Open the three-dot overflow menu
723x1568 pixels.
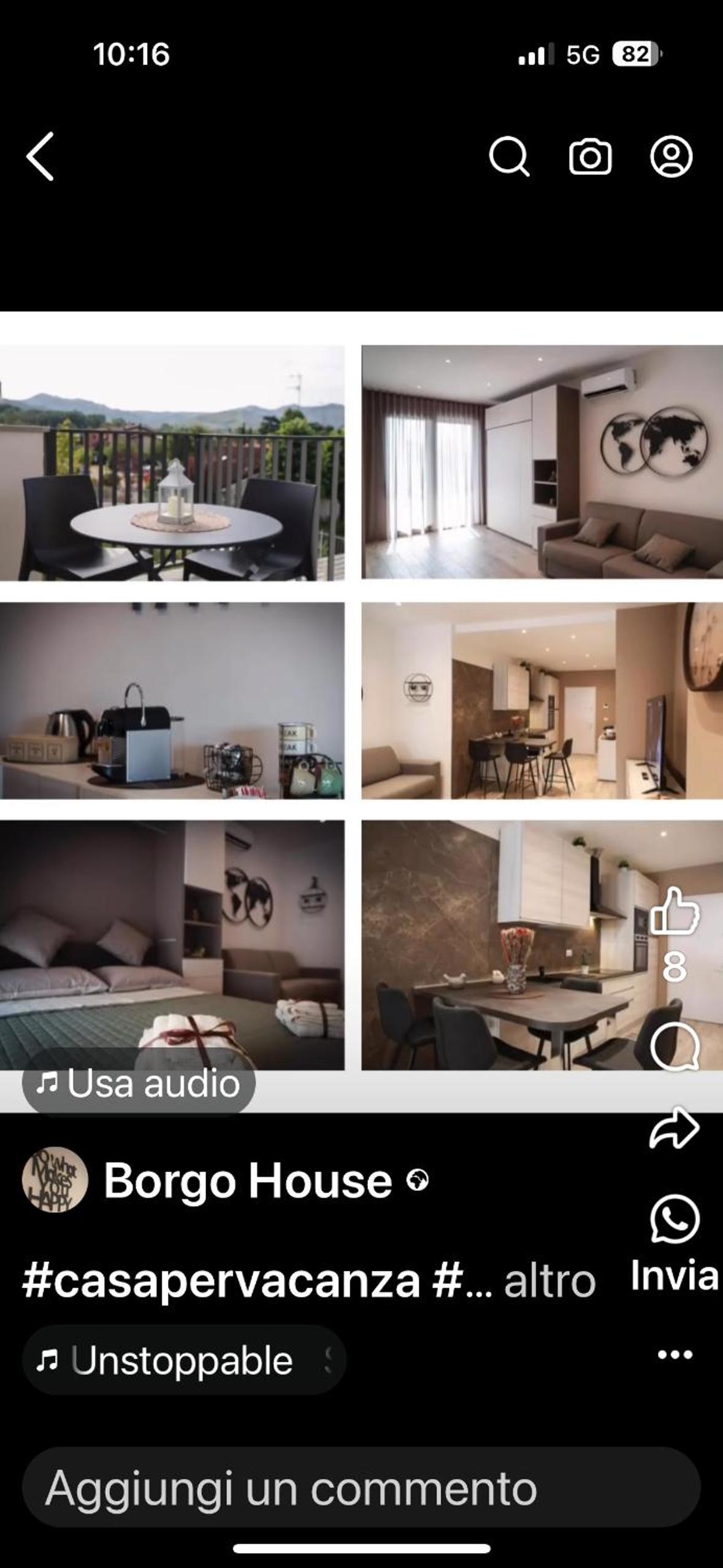tap(675, 1355)
